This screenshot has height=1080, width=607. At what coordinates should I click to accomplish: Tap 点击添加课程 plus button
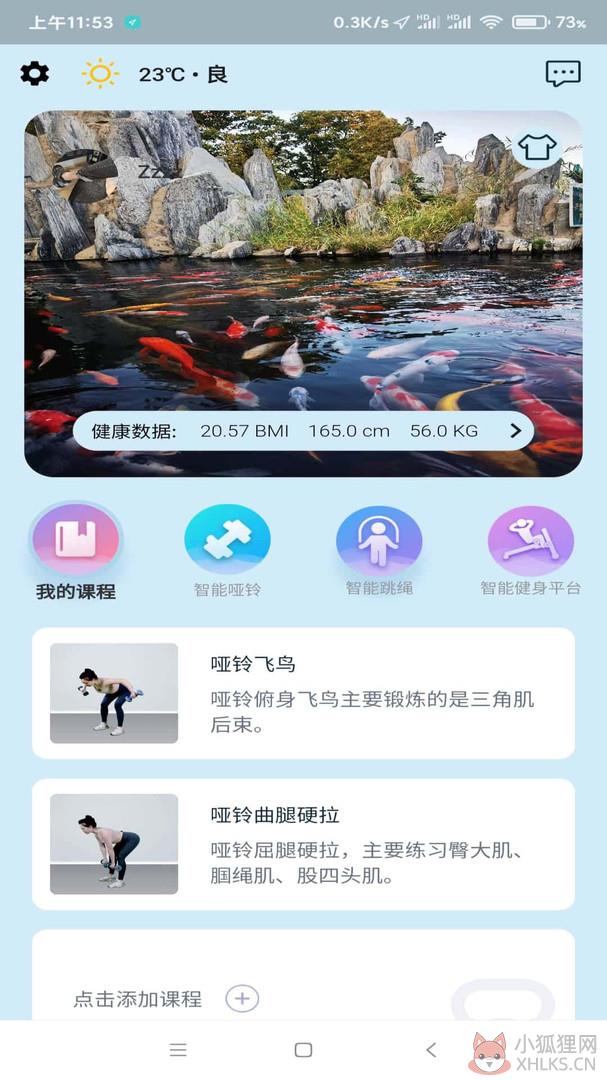click(242, 998)
